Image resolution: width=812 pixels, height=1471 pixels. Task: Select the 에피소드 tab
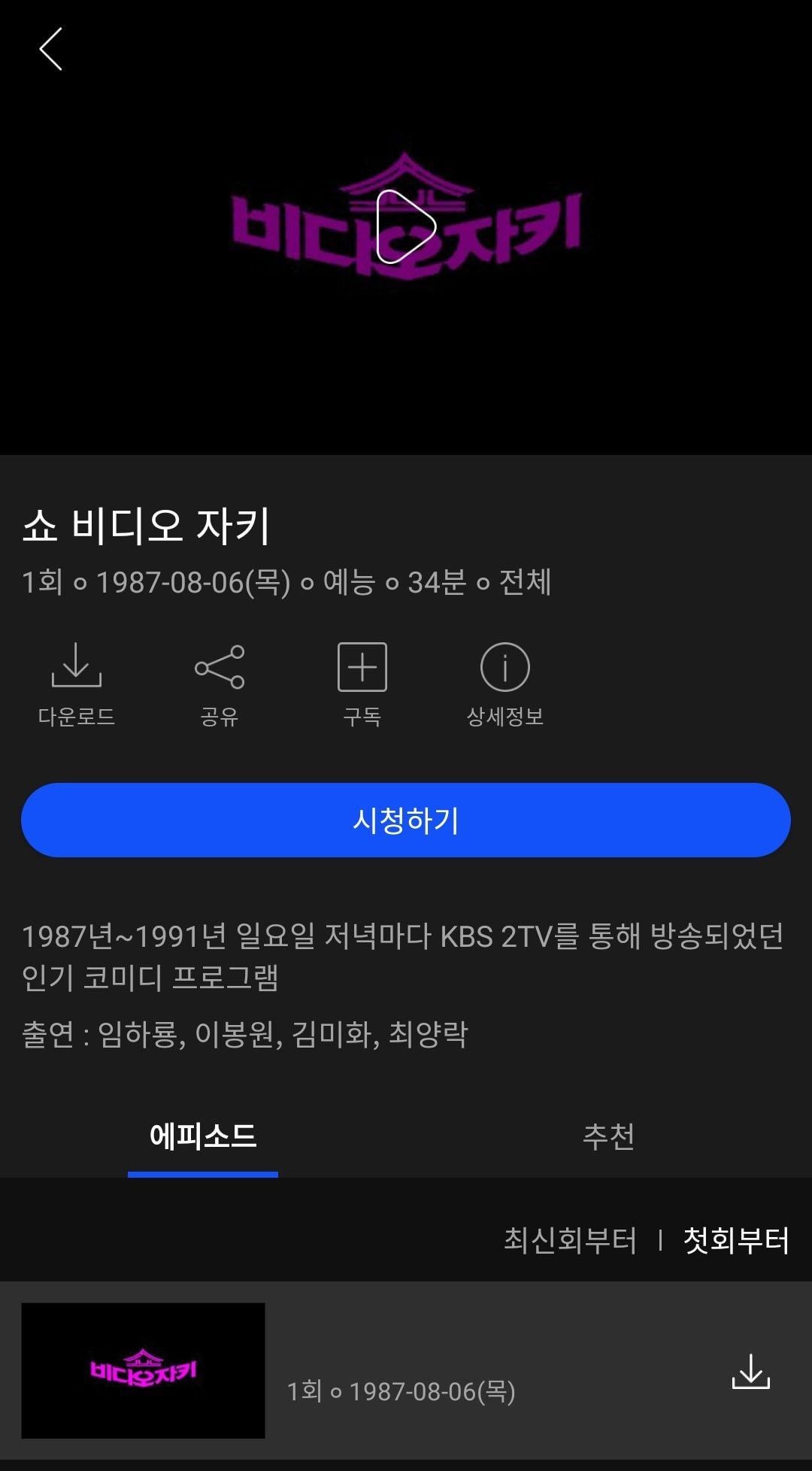203,1136
